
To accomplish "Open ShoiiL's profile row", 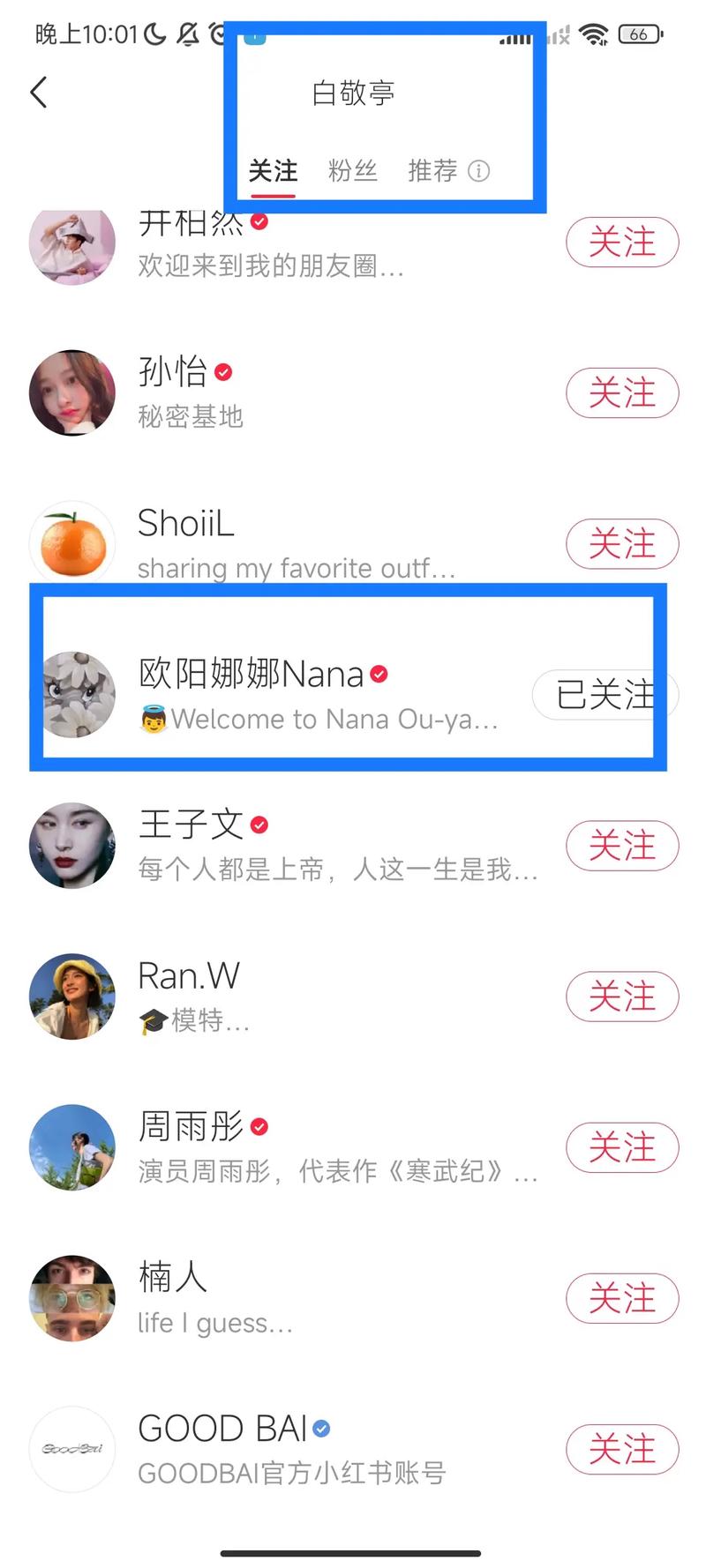I will coord(265,543).
